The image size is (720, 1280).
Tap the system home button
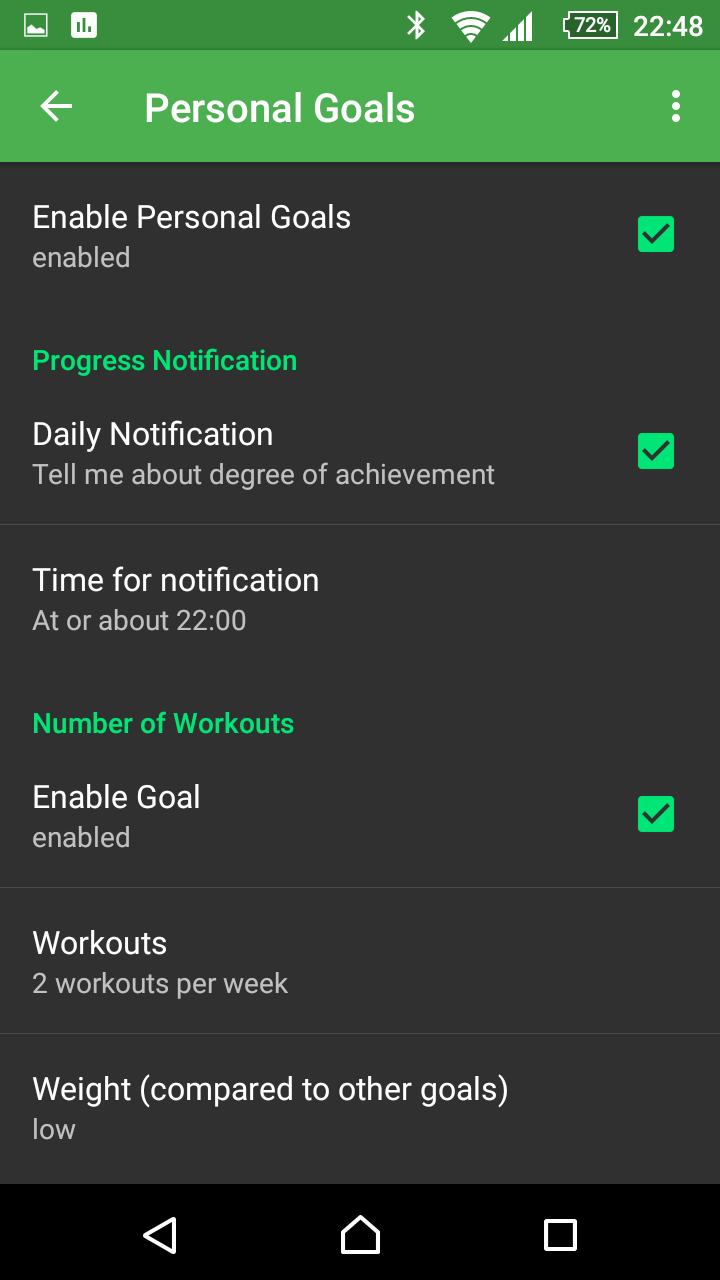click(x=360, y=1235)
